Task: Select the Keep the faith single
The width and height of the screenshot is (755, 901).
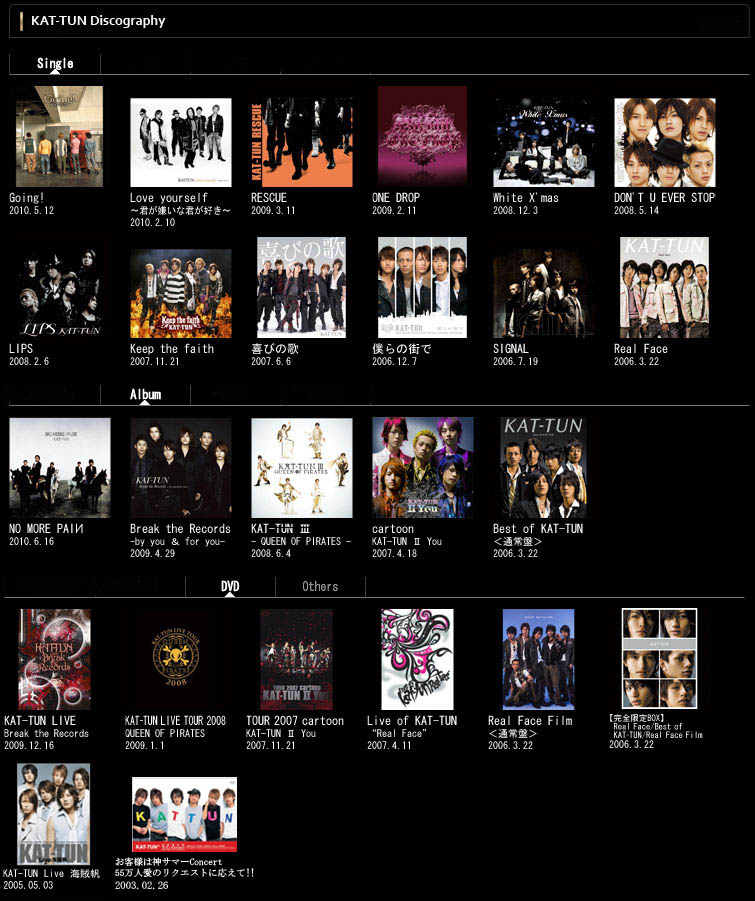Action: coord(181,293)
